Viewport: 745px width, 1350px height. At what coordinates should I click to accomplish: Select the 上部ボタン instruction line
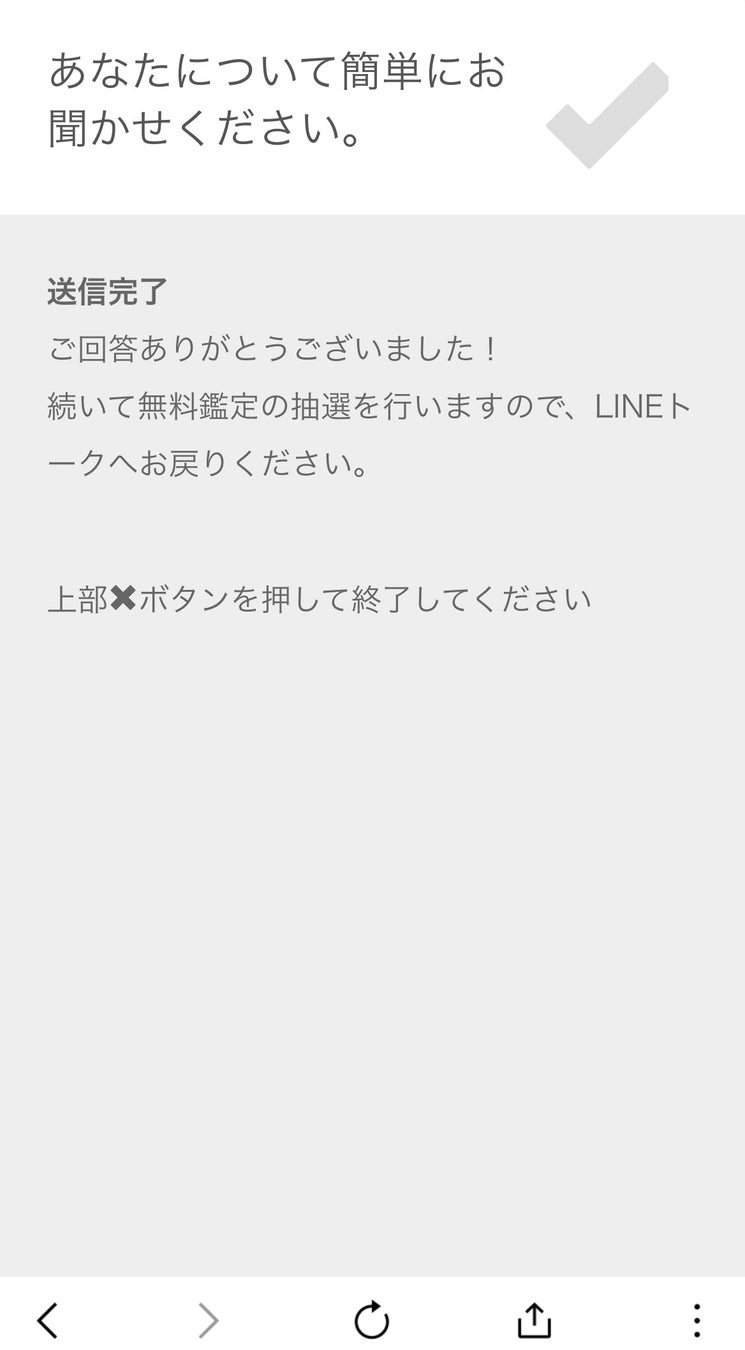tap(320, 598)
